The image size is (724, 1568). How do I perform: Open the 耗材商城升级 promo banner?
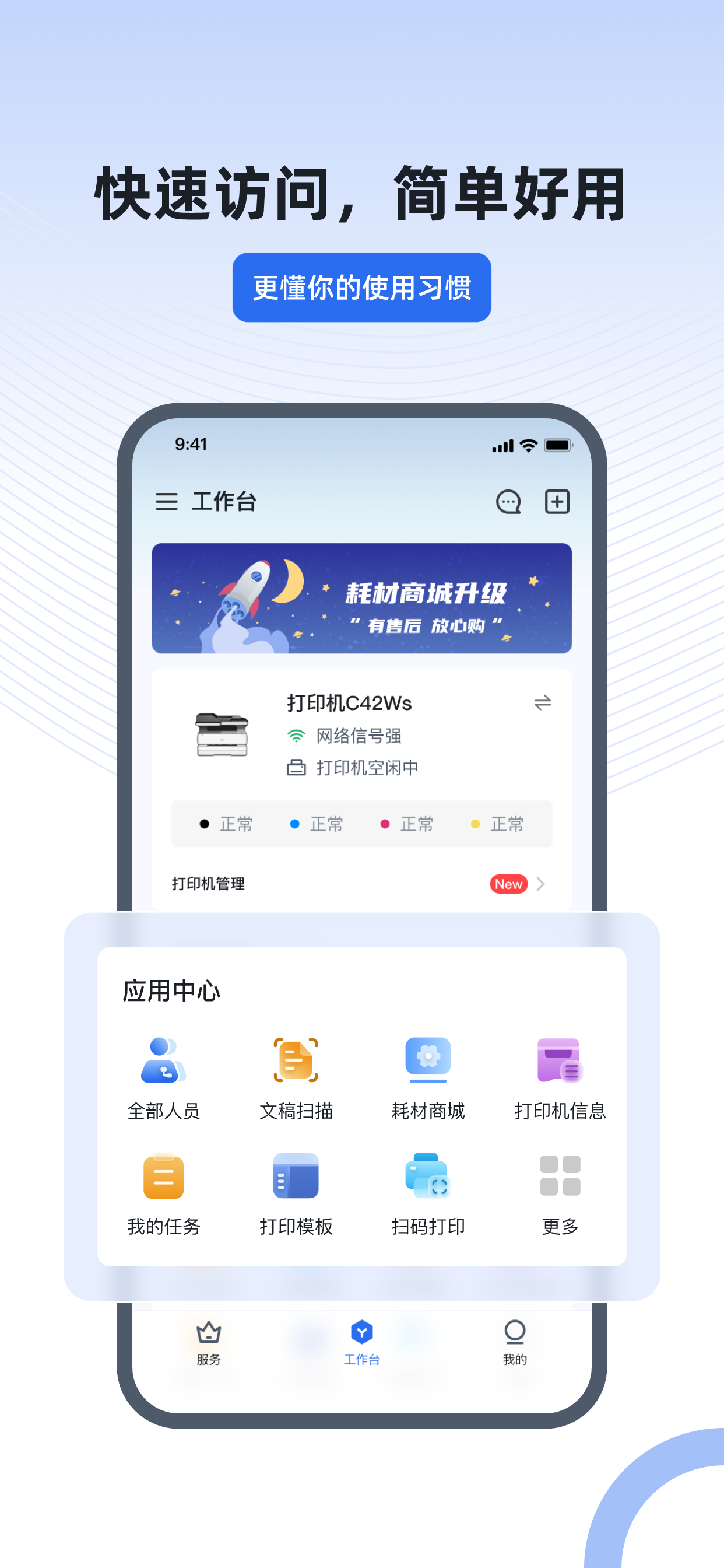361,598
